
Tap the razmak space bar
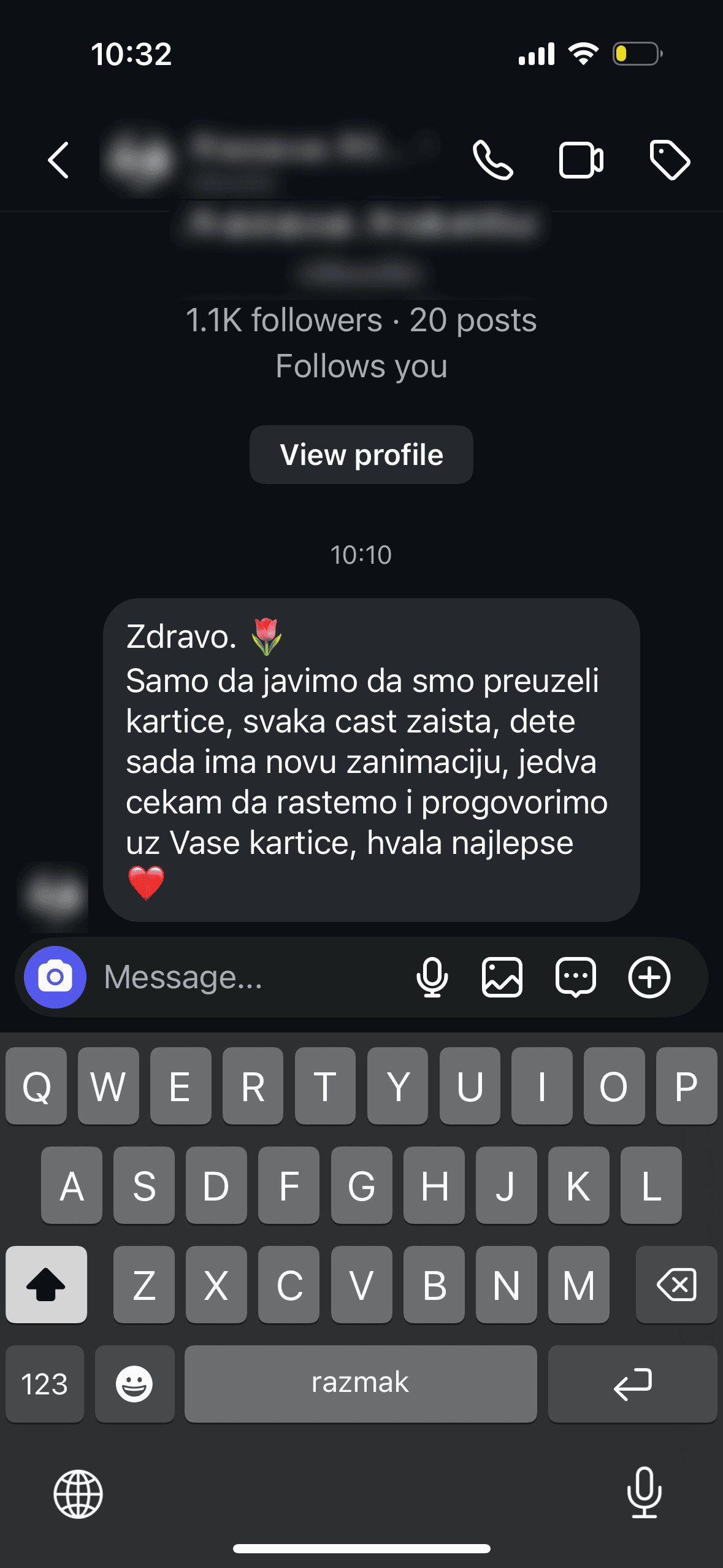pyautogui.click(x=361, y=1384)
